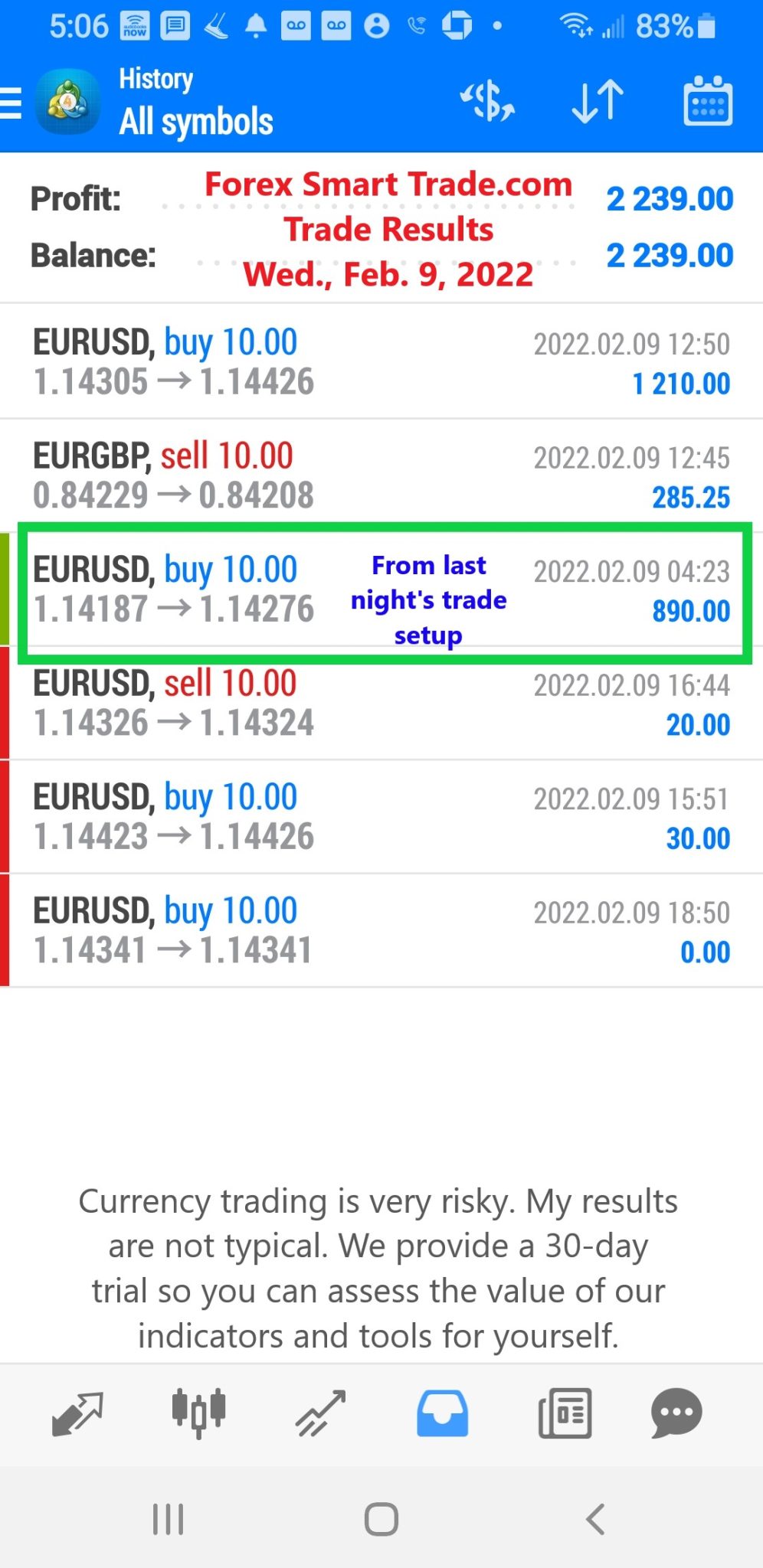Open the calendar date range picker
The width and height of the screenshot is (763, 1568).
click(708, 101)
